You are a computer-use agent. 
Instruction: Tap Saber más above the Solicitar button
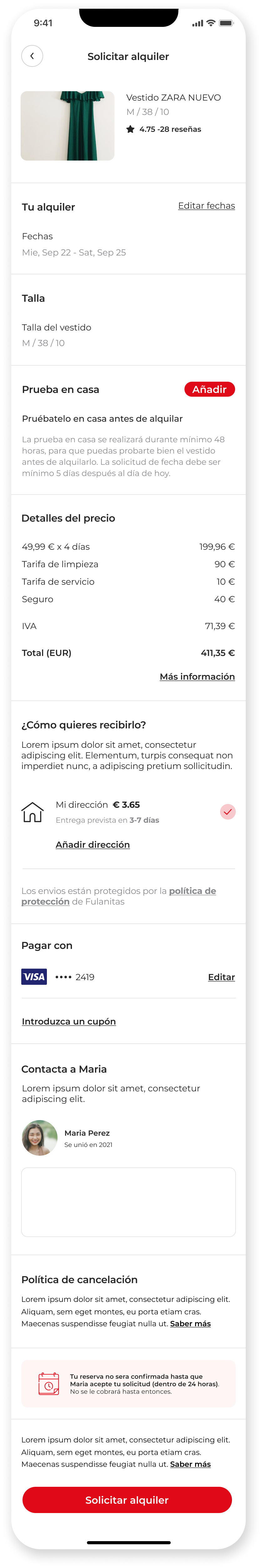pos(190,1464)
